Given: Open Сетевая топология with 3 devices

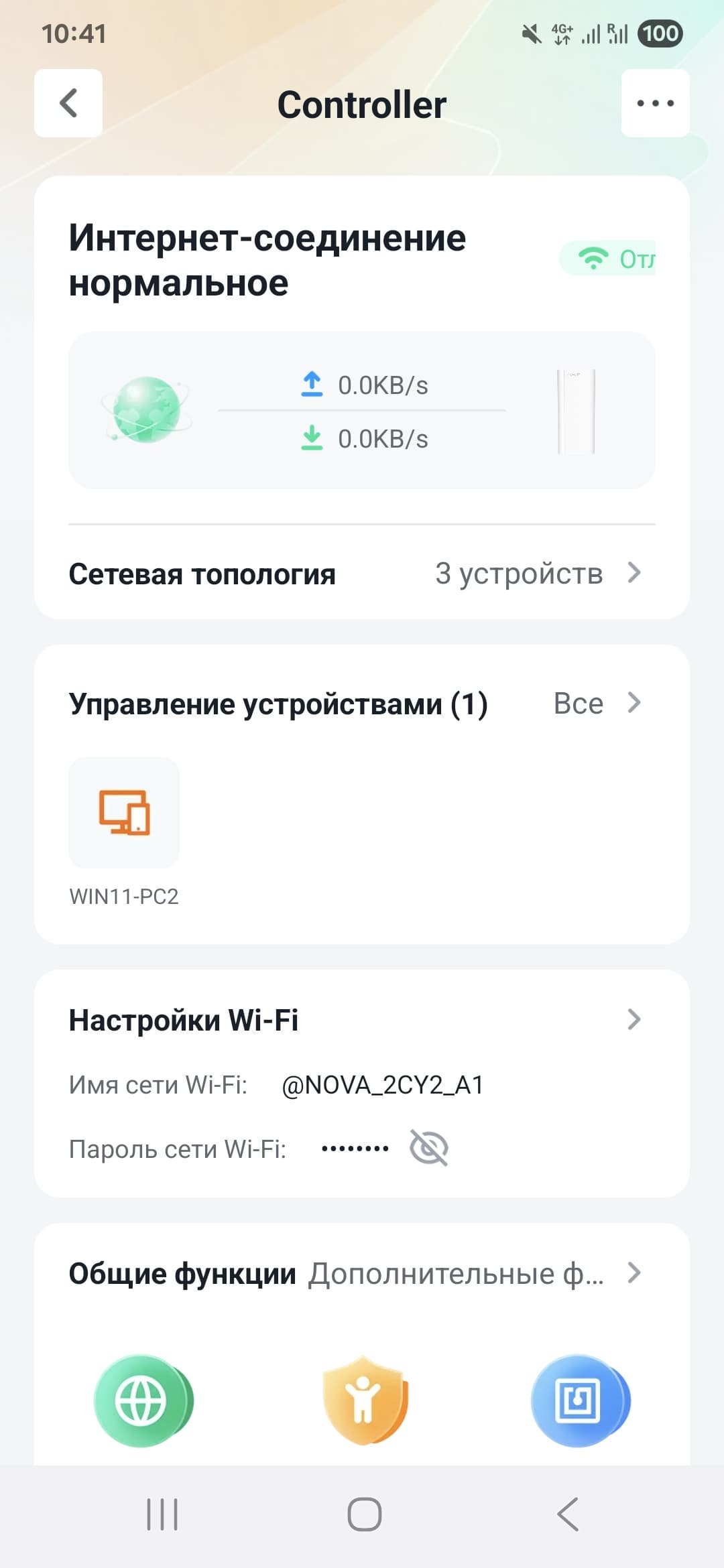Looking at the screenshot, I should click(362, 574).
